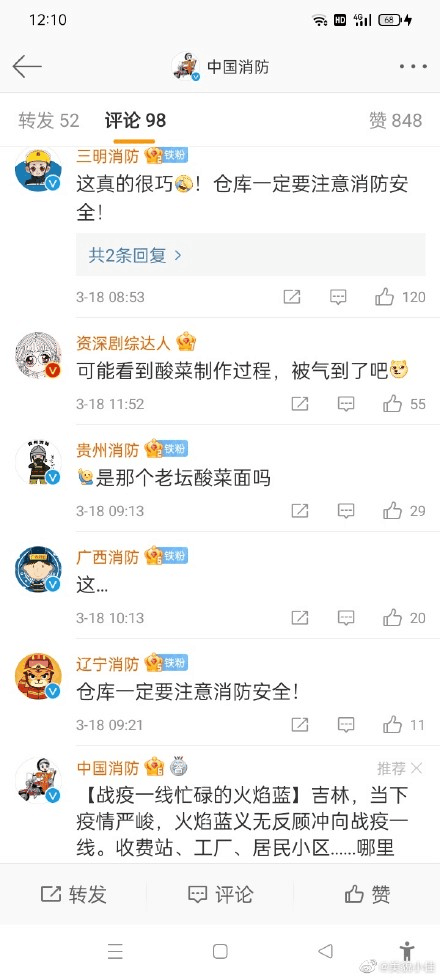Like 广西消防's comment
The height and width of the screenshot is (978, 440).
coord(404,618)
